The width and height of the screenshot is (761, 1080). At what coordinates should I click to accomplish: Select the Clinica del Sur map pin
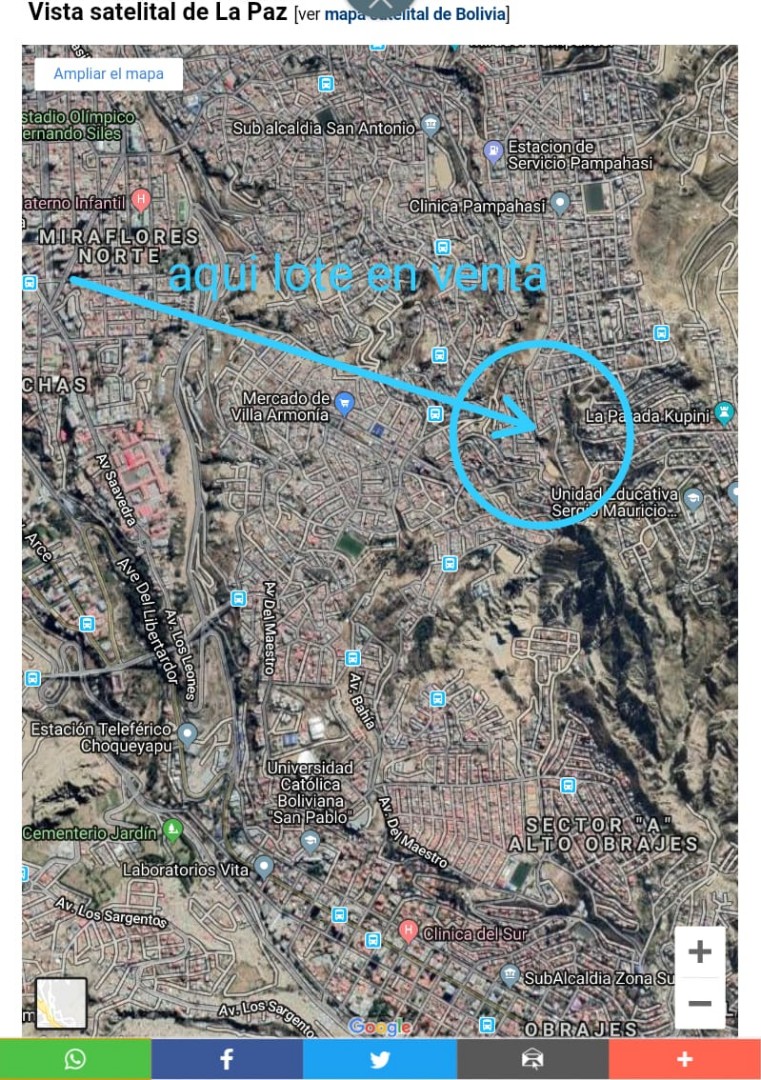(408, 932)
